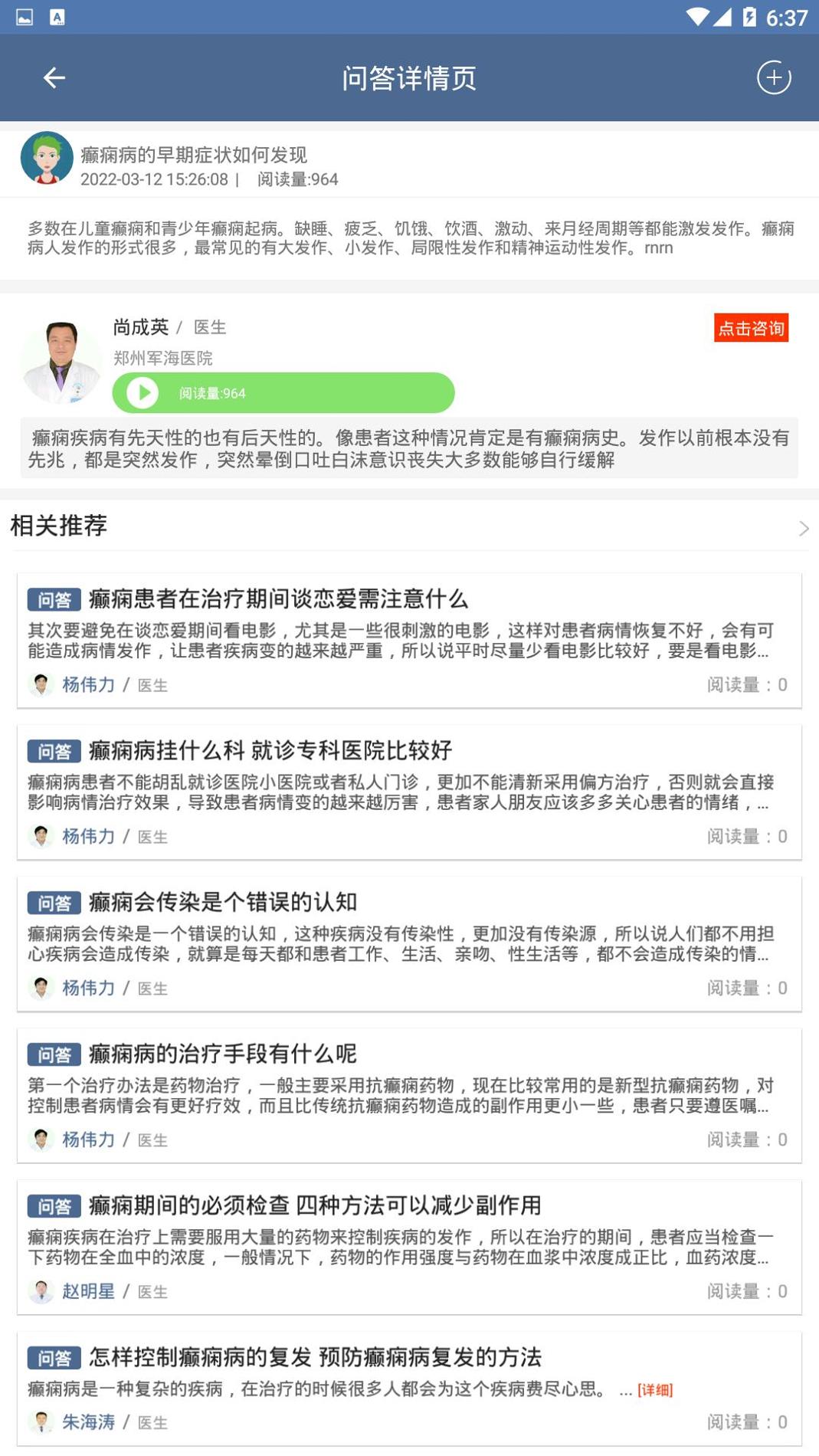Play the audio answer with 阅读量:964
Viewport: 819px width, 1456px height.
(142, 392)
